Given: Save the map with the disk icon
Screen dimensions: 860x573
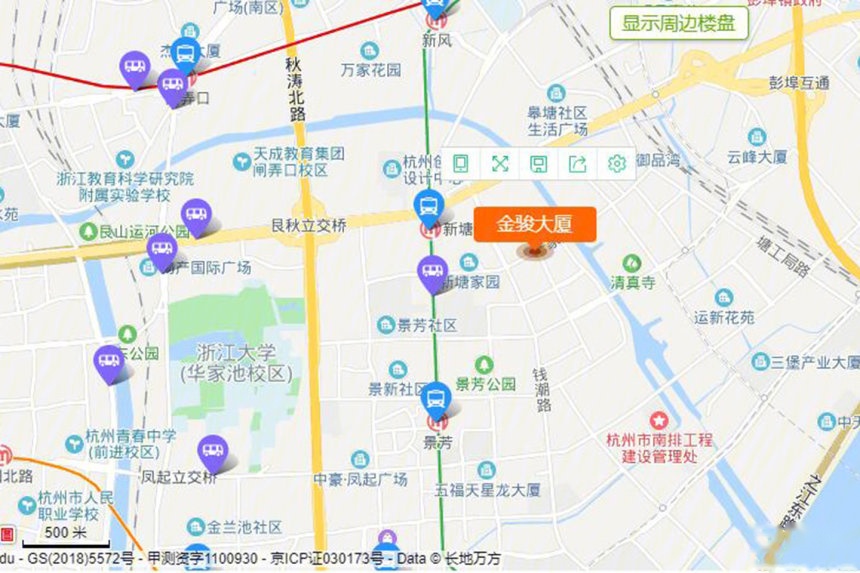Looking at the screenshot, I should [x=539, y=164].
